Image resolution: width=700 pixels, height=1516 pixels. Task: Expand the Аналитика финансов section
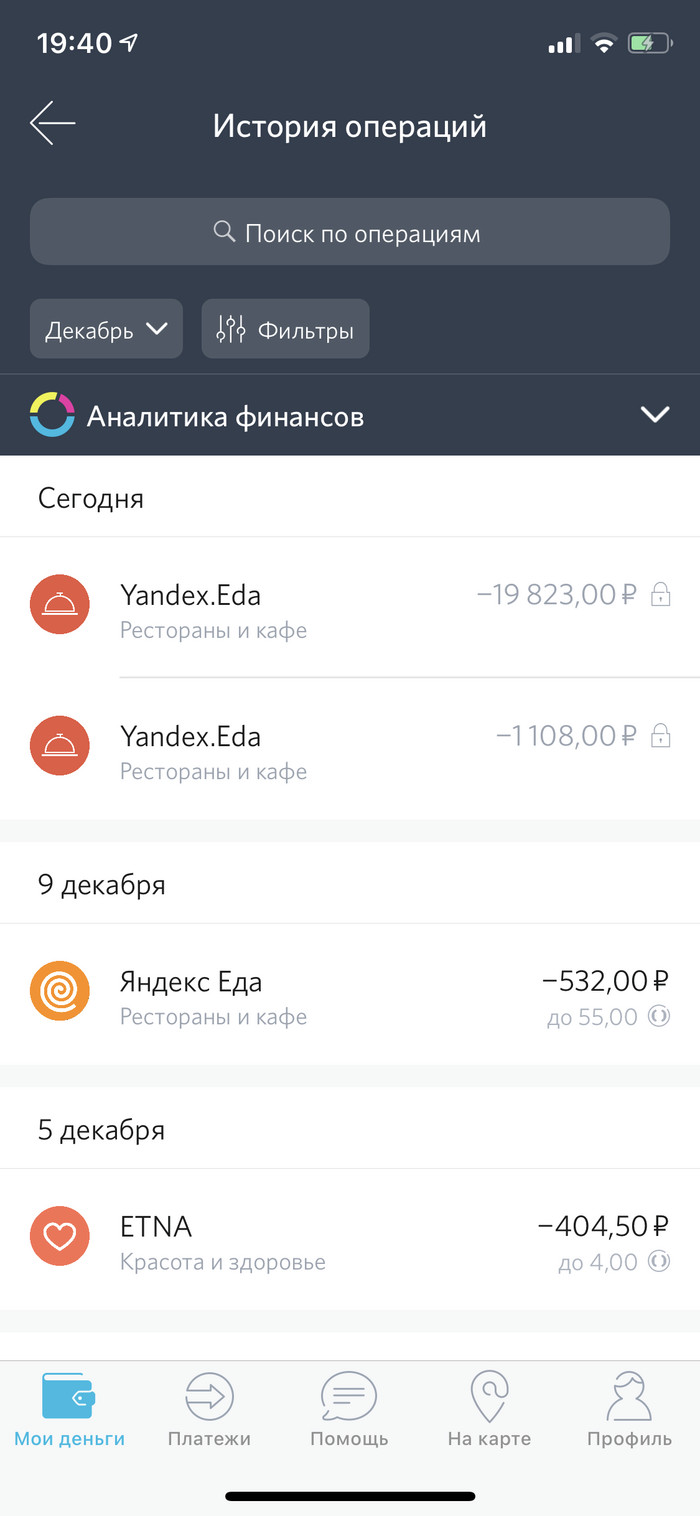(350, 415)
